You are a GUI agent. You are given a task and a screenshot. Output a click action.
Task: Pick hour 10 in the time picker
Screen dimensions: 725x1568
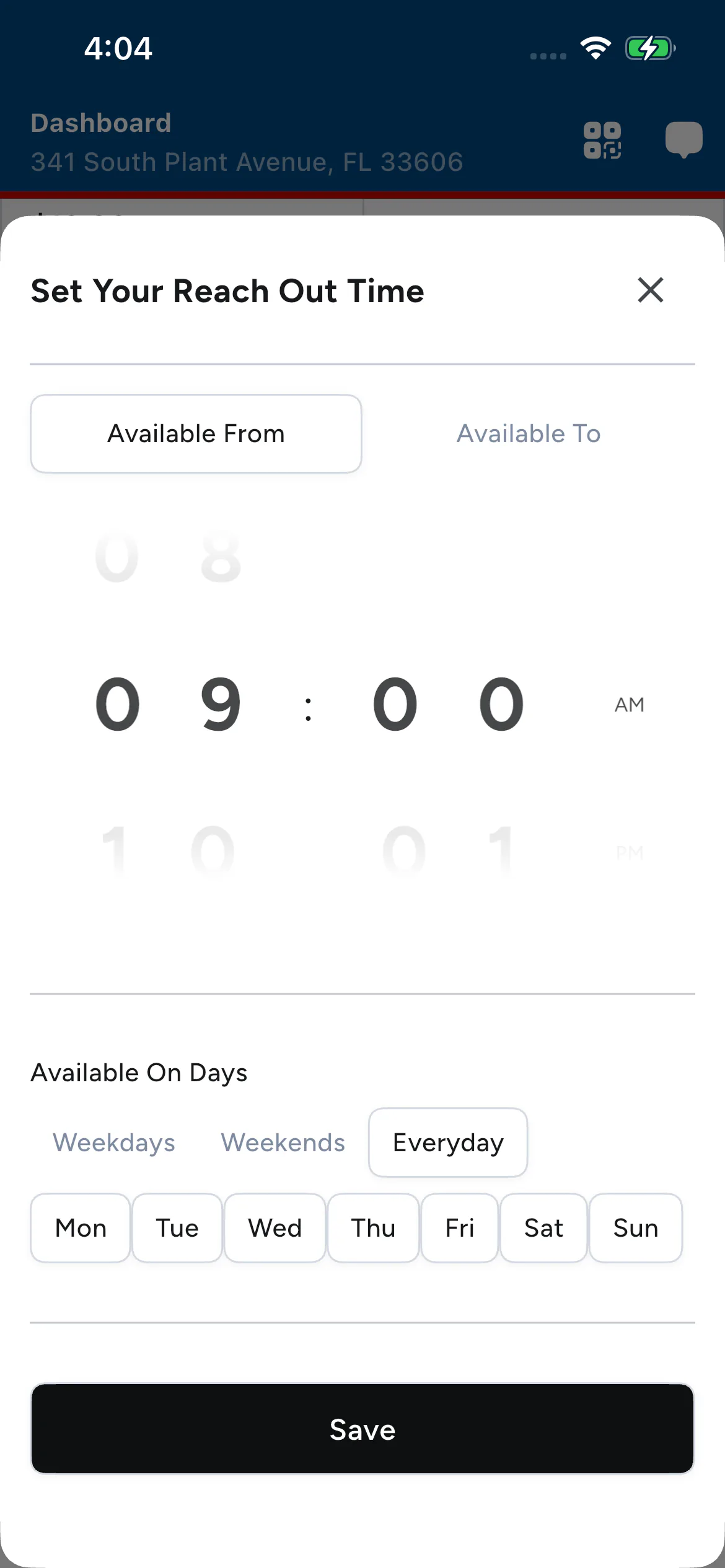[x=167, y=851]
